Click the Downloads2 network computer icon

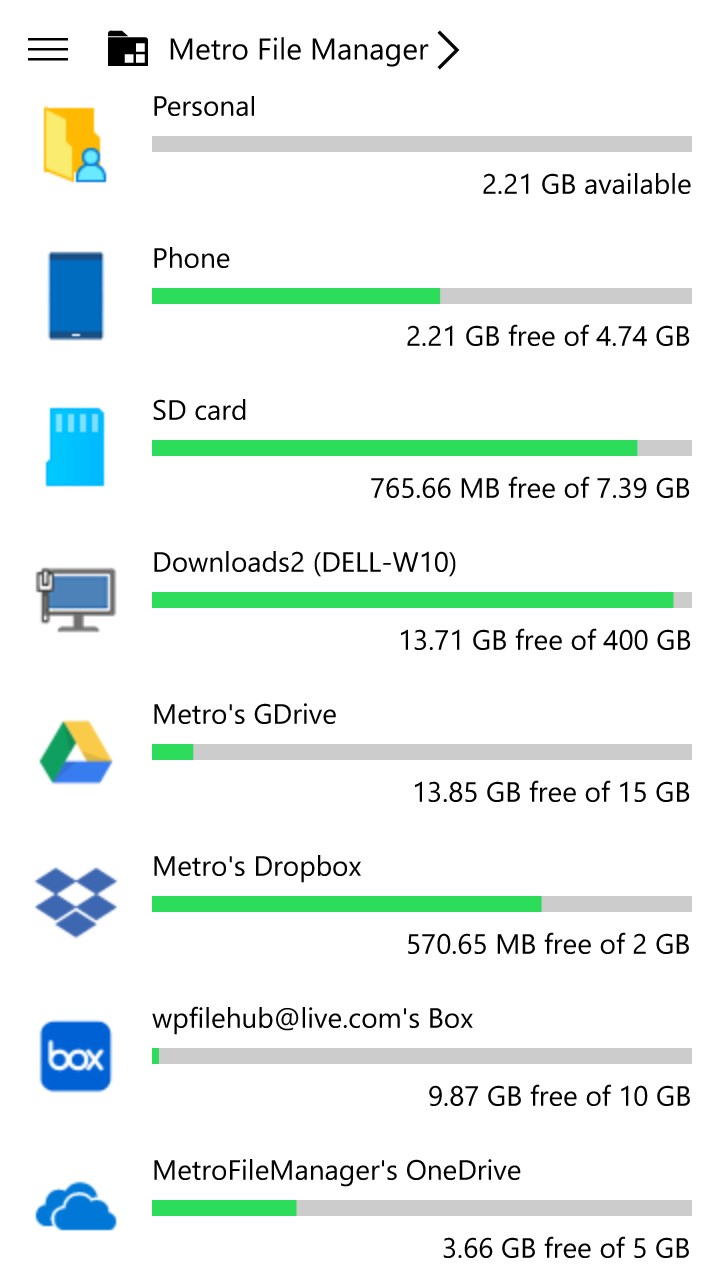[x=75, y=599]
